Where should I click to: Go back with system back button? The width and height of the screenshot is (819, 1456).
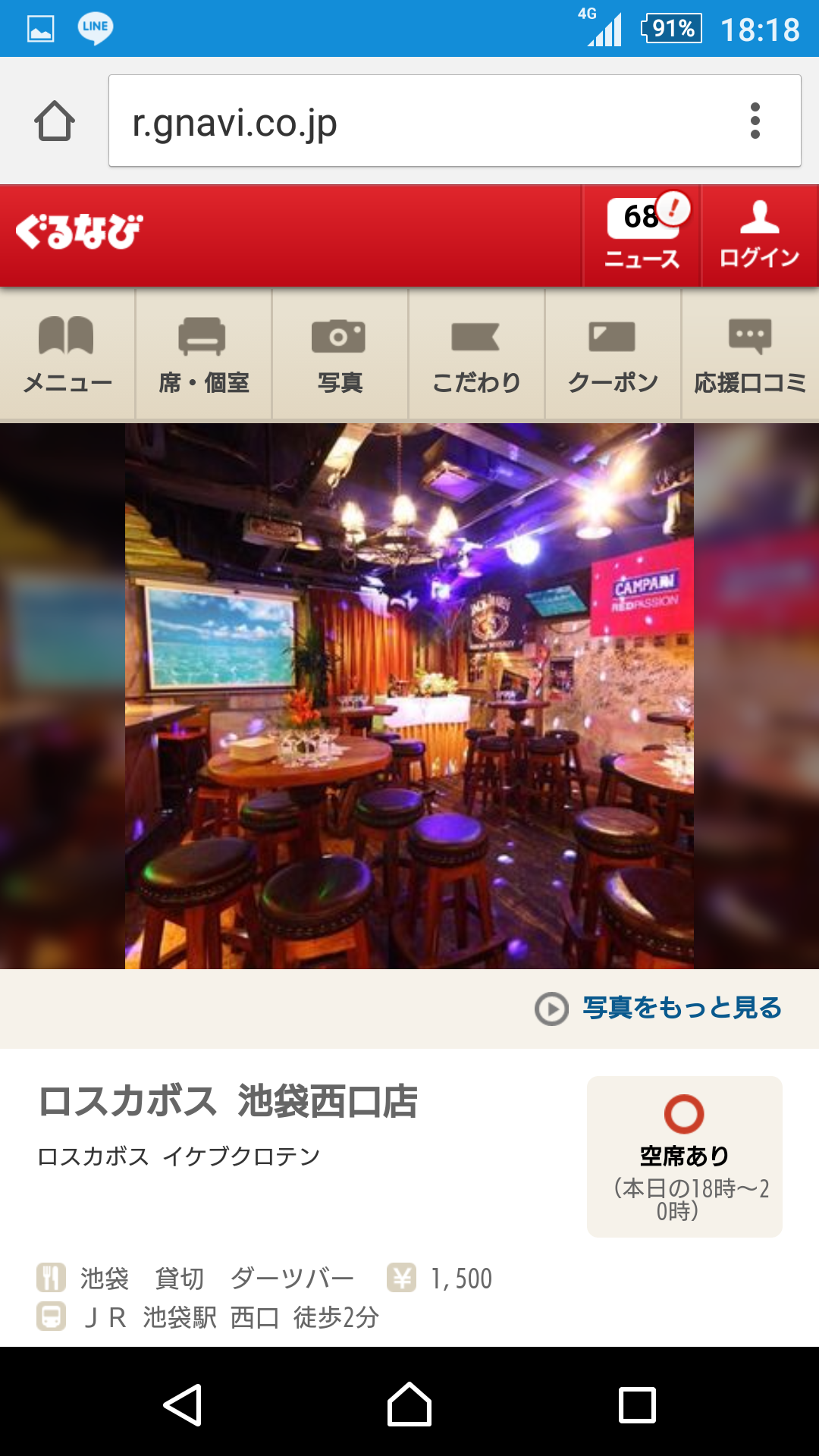[x=182, y=1405]
